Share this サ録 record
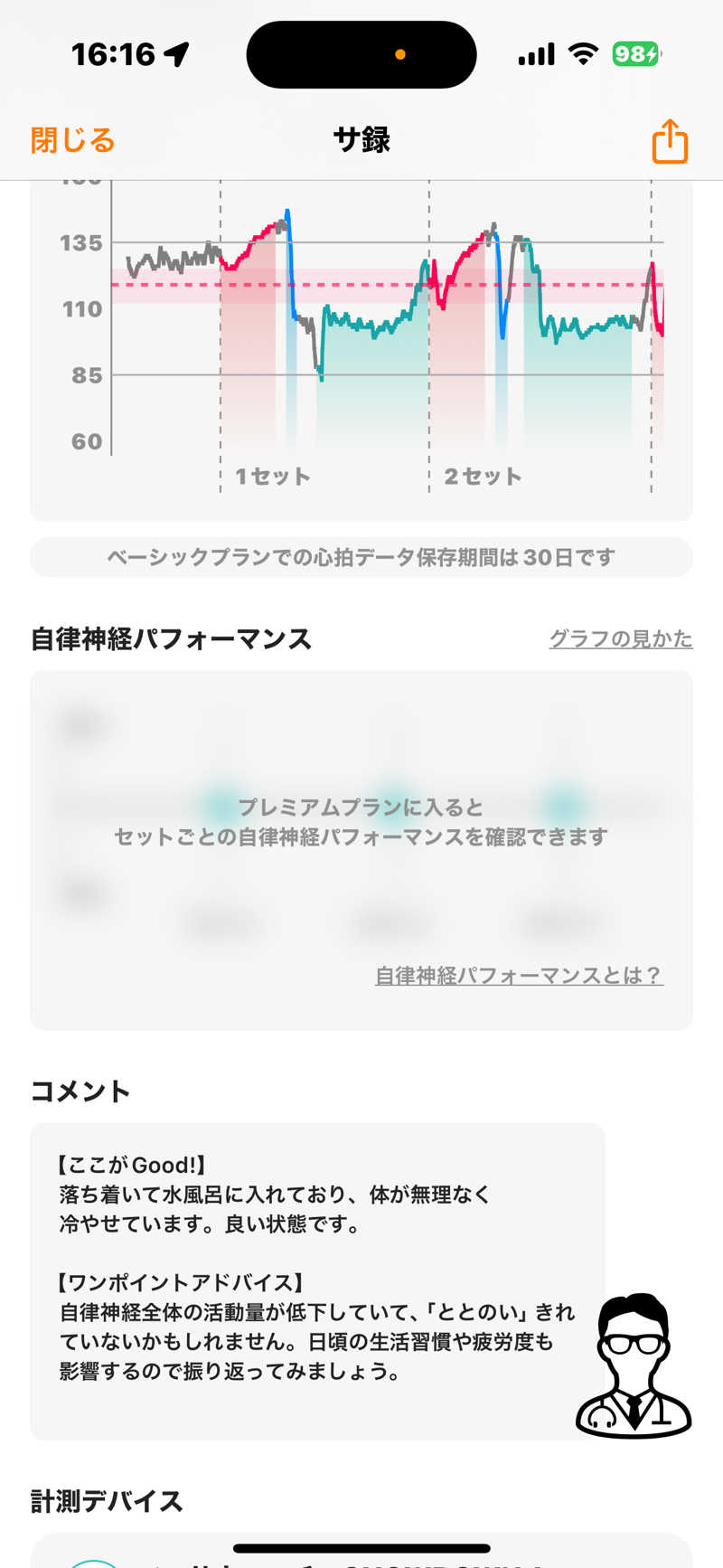 coord(670,141)
